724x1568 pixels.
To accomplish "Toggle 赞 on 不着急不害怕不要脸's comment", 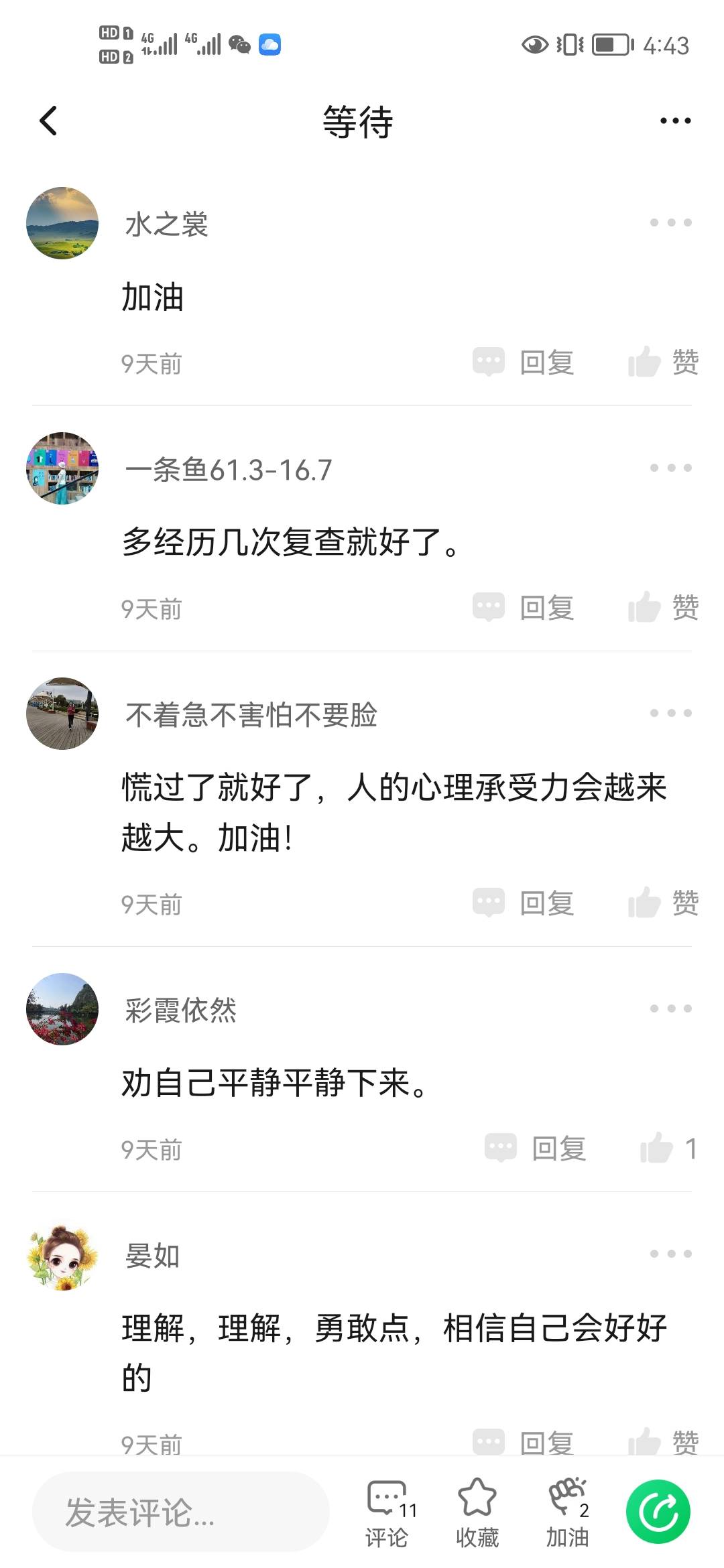I will pos(644,901).
